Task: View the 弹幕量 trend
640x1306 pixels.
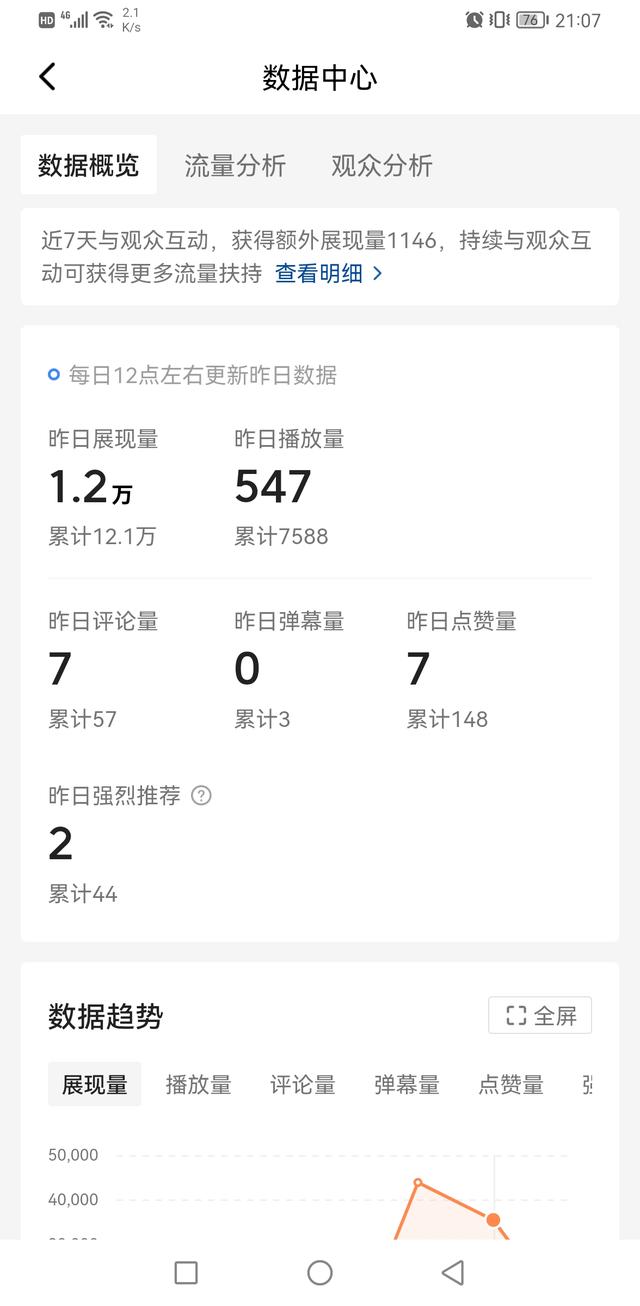Action: pos(406,1084)
